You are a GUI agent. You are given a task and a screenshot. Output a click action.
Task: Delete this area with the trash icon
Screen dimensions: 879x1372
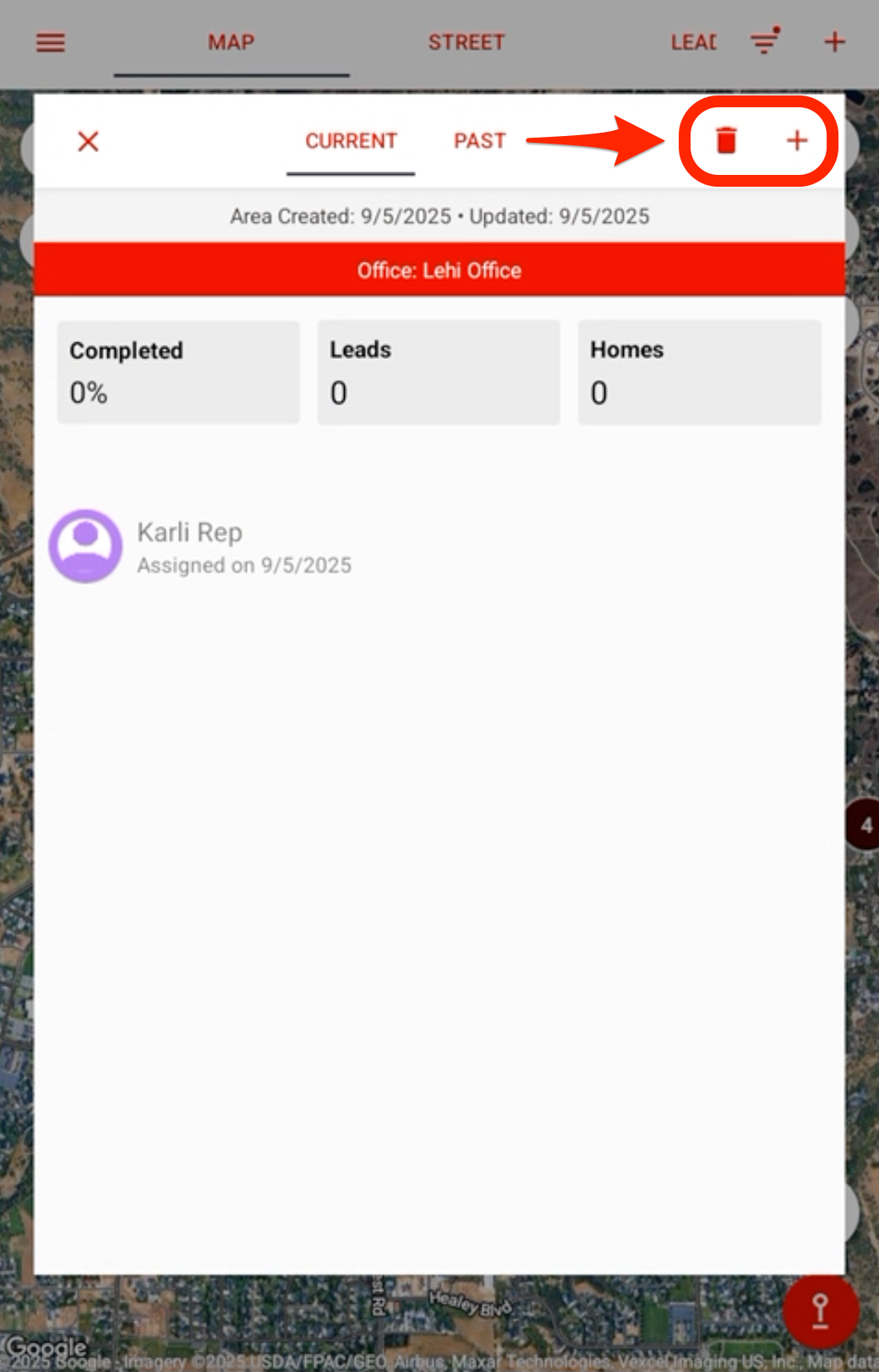point(726,140)
